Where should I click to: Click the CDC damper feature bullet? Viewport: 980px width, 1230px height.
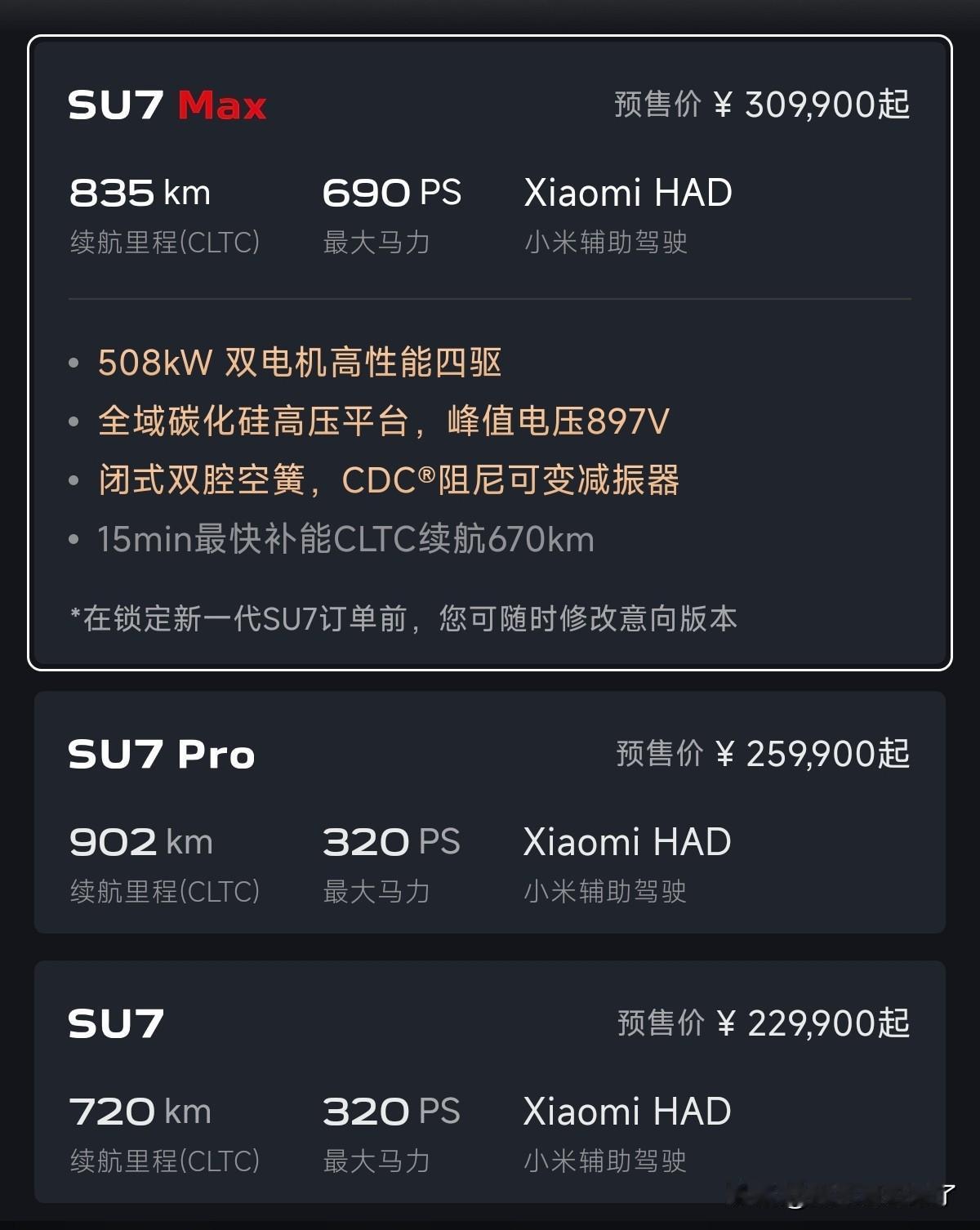(392, 481)
